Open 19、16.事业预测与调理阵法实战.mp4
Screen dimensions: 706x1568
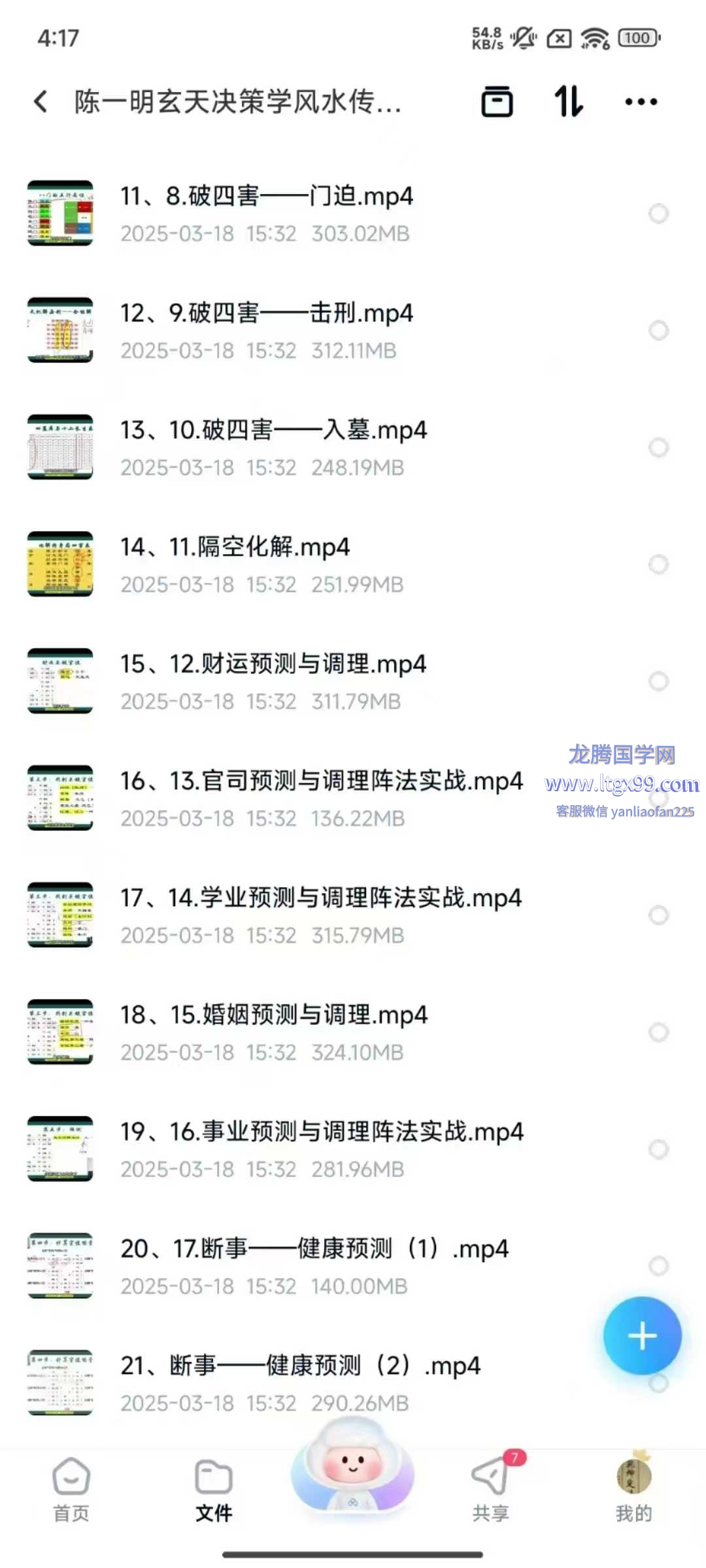[x=321, y=1132]
